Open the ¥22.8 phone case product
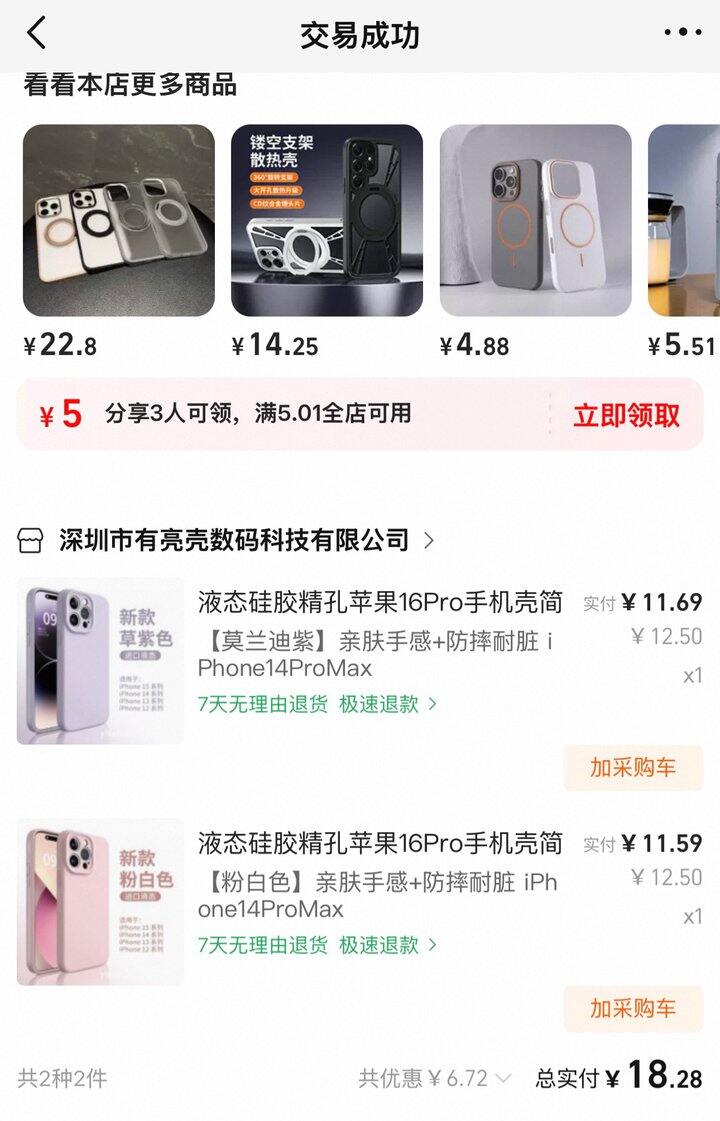The image size is (720, 1121). tap(118, 220)
